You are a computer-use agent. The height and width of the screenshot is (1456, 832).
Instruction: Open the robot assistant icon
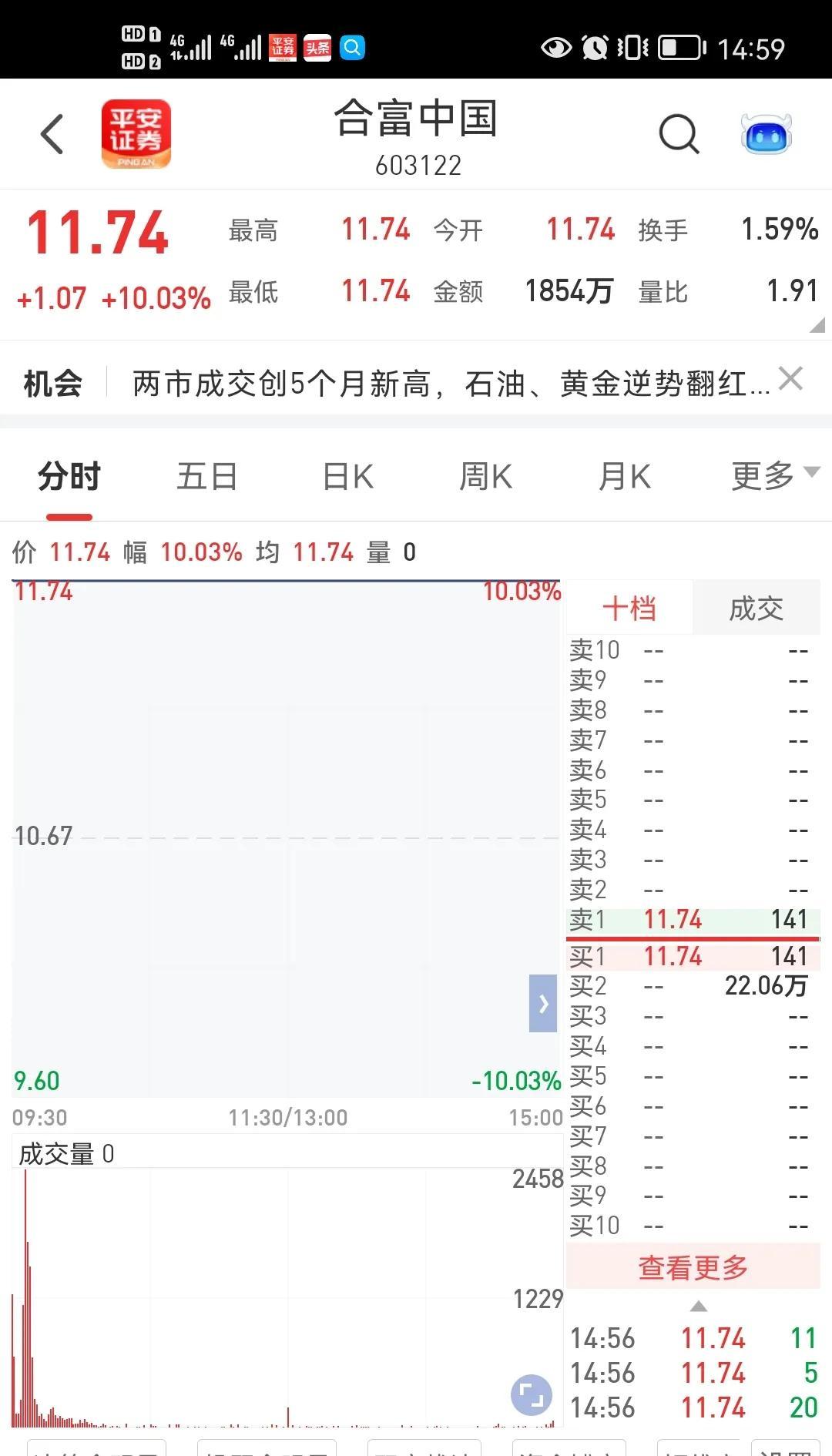pos(767,135)
